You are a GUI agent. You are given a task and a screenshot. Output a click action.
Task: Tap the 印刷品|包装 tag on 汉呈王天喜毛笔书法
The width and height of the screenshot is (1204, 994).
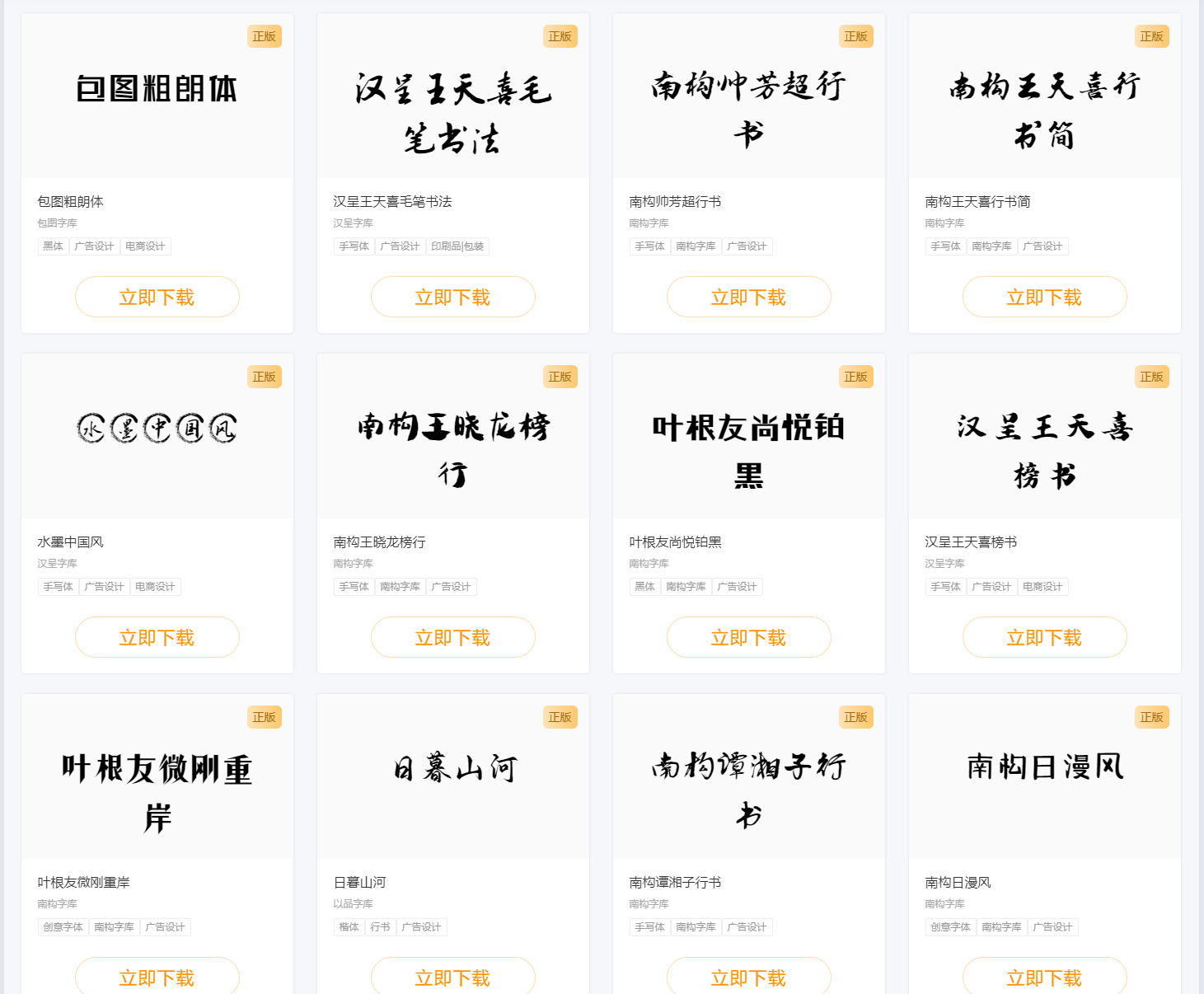coord(457,246)
